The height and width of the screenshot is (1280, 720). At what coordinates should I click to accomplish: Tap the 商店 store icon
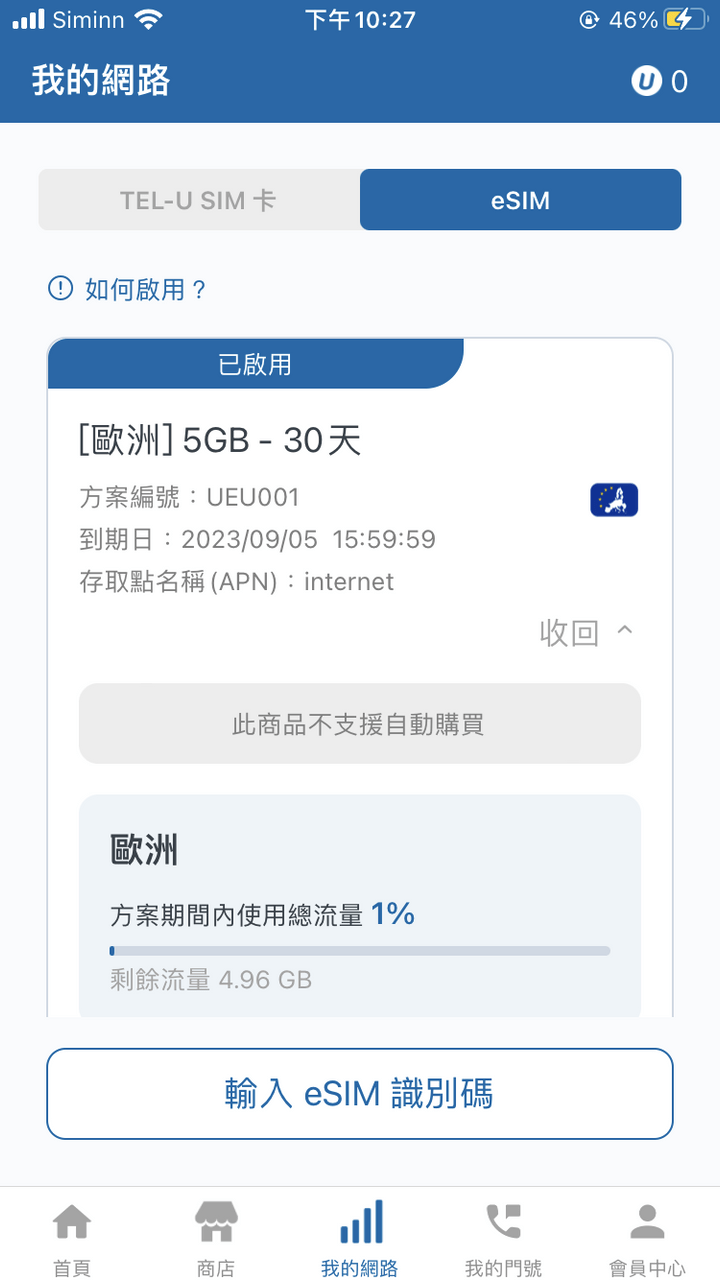(215, 1221)
